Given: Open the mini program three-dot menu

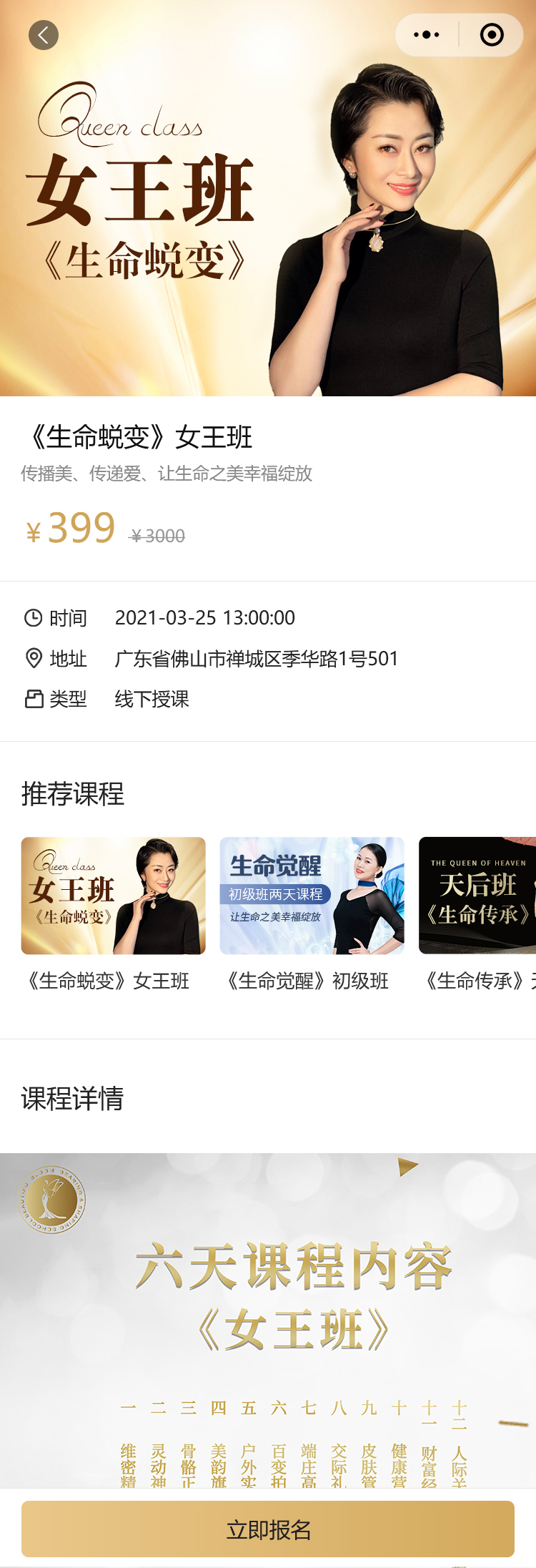Looking at the screenshot, I should click(x=427, y=35).
